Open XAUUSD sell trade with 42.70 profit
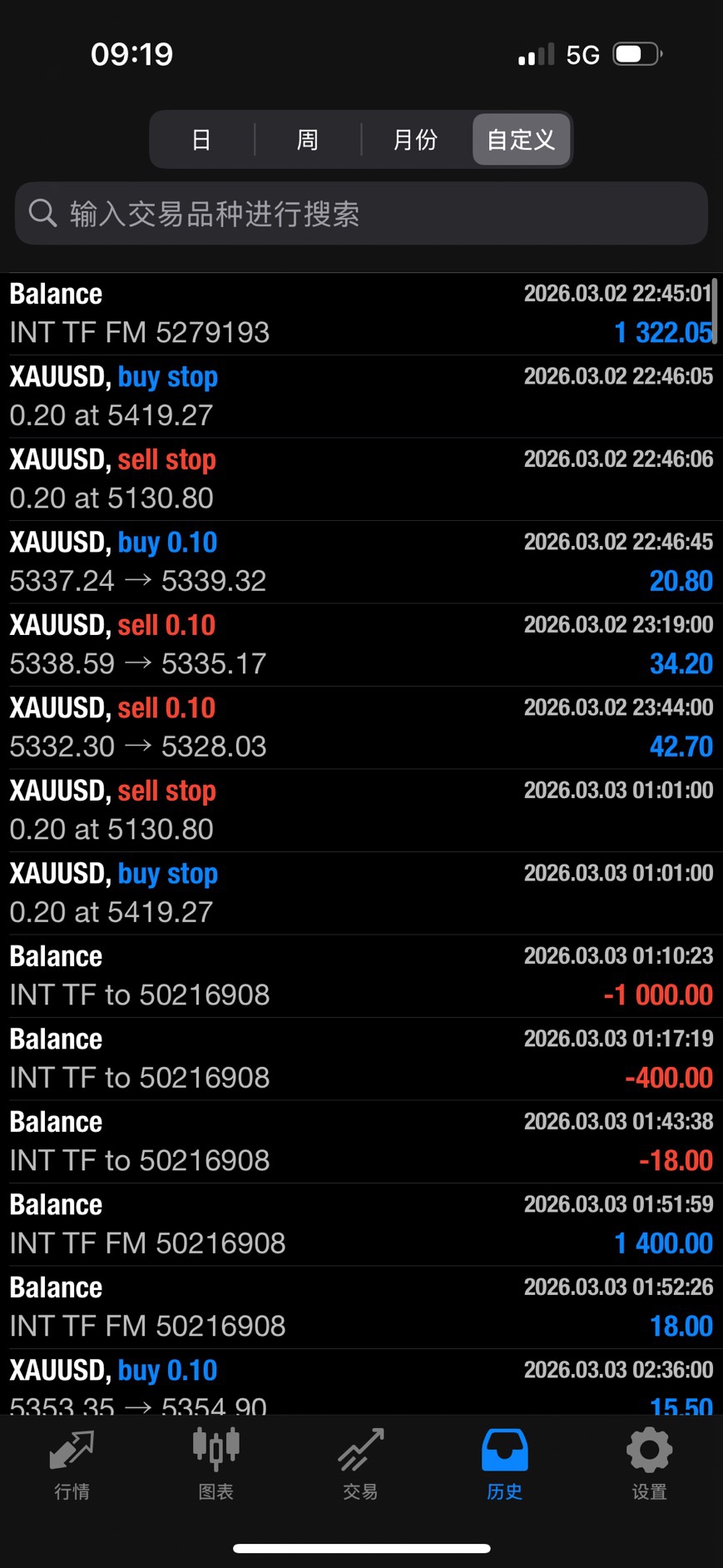723x1568 pixels. click(x=361, y=727)
